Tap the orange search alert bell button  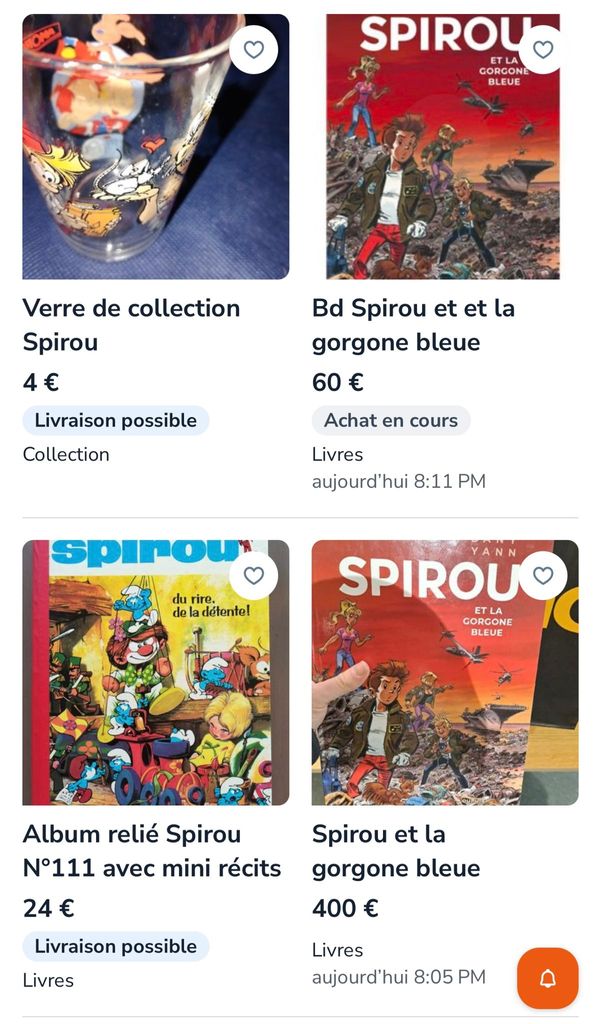(x=547, y=978)
